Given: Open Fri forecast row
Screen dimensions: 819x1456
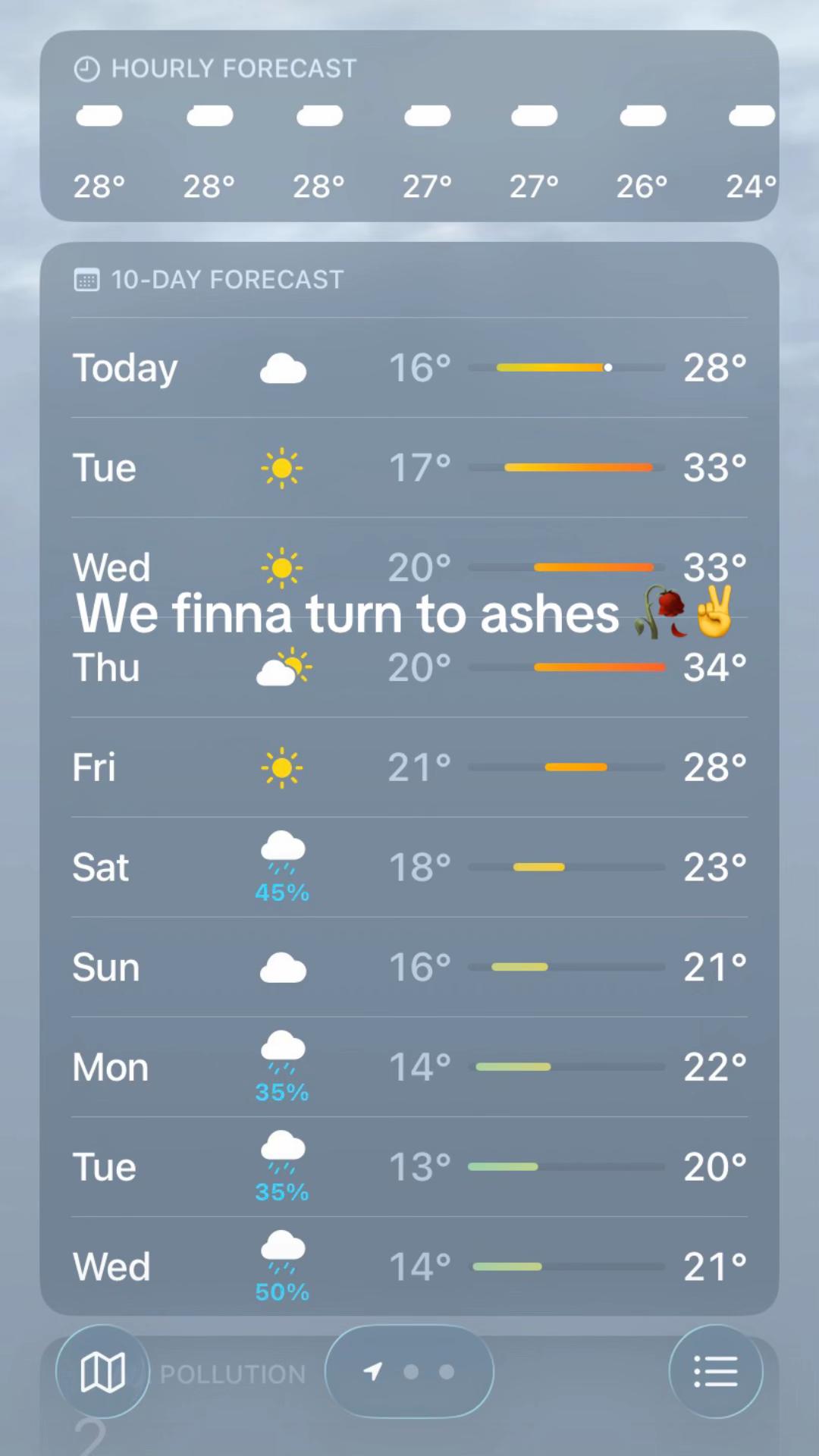Looking at the screenshot, I should [409, 767].
